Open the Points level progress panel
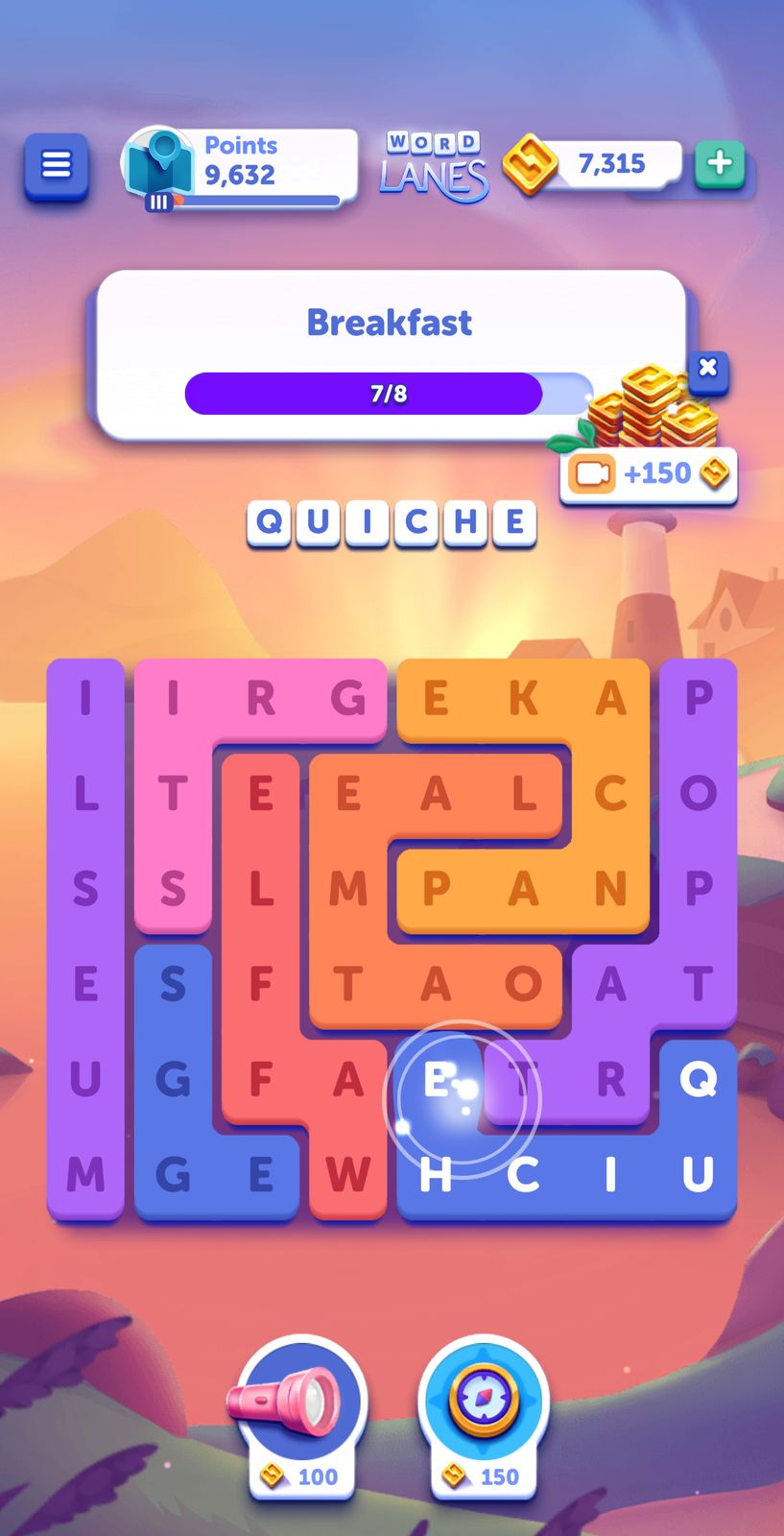This screenshot has height=1536, width=784. click(x=240, y=166)
